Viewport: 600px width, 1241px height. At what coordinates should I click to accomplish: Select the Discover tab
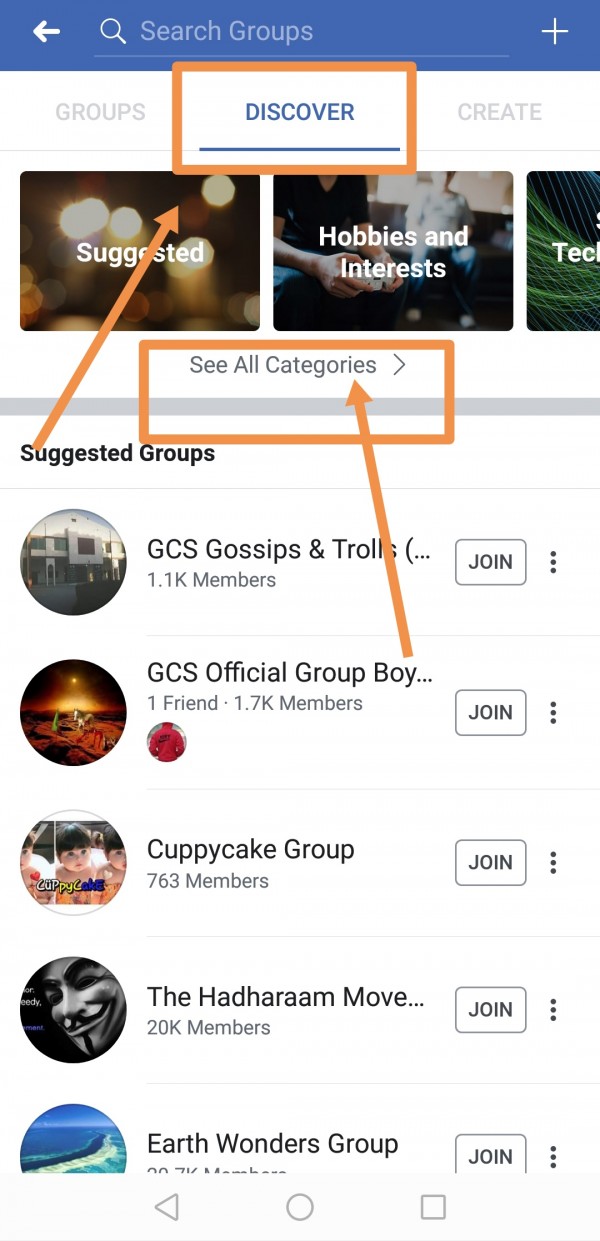click(299, 112)
